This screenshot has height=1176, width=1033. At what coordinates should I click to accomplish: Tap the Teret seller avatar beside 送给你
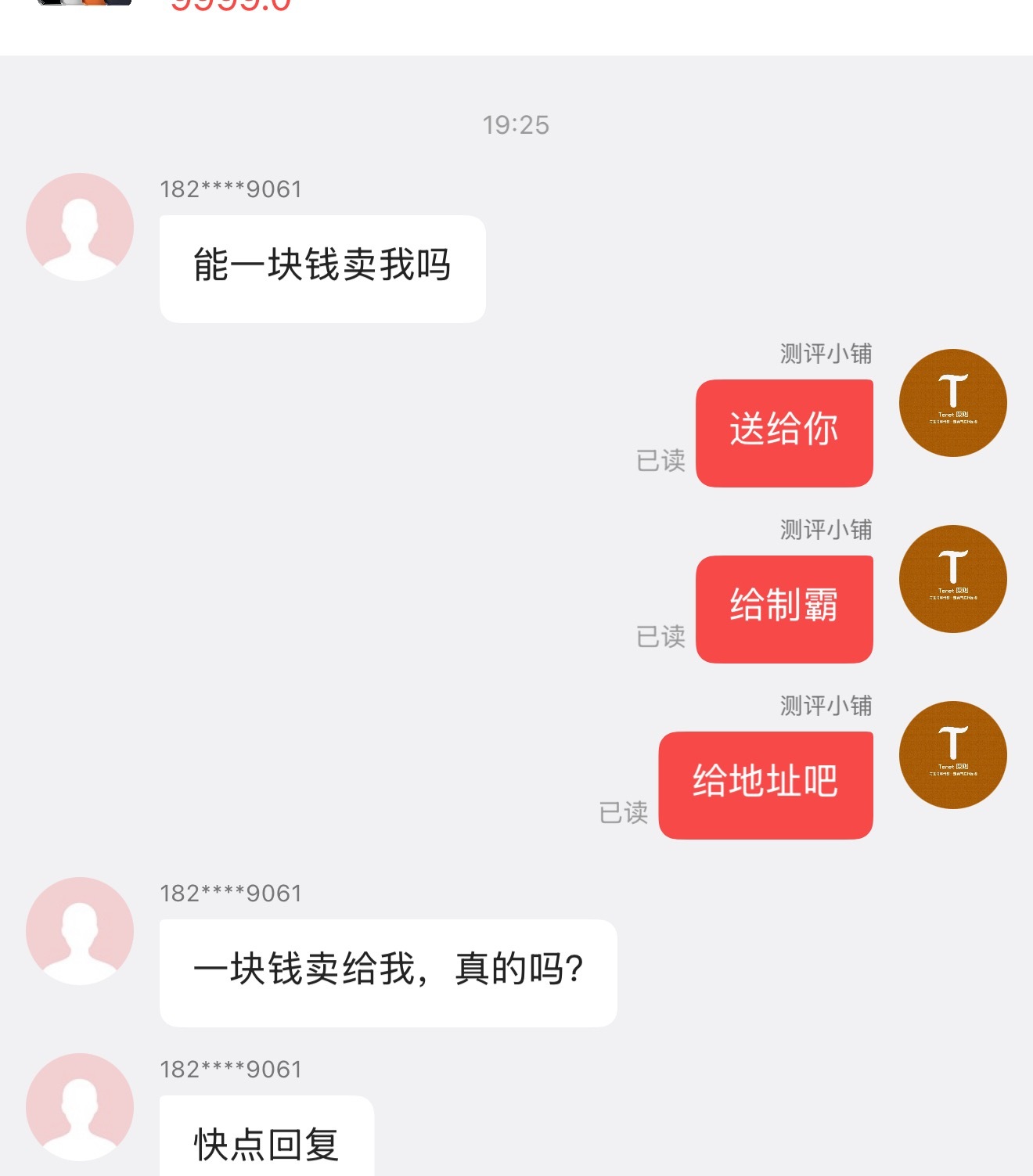click(x=952, y=402)
